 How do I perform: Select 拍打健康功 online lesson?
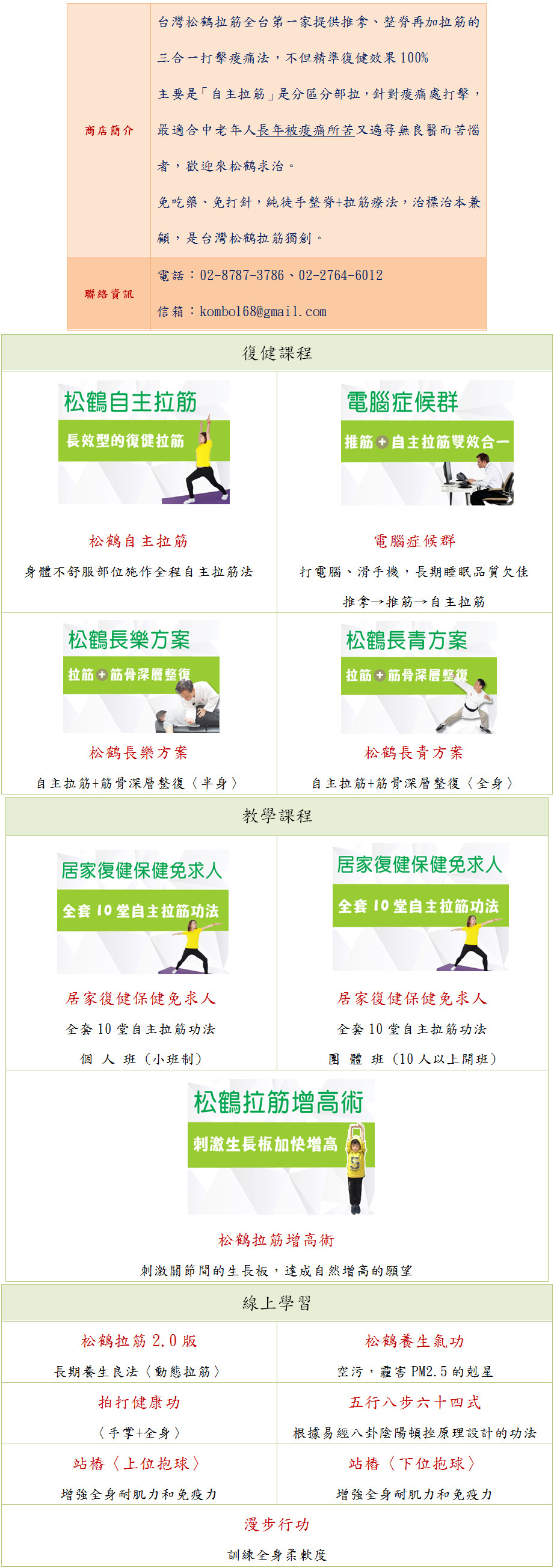point(140,1403)
